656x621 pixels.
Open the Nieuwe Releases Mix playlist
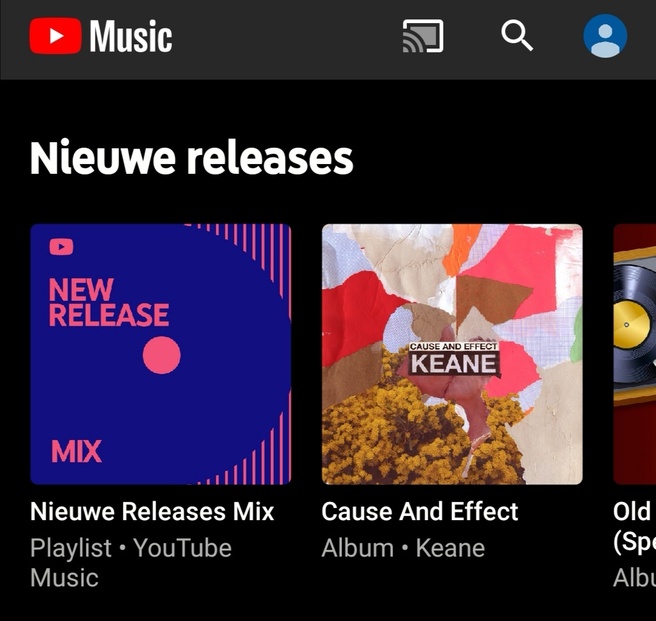pos(160,354)
